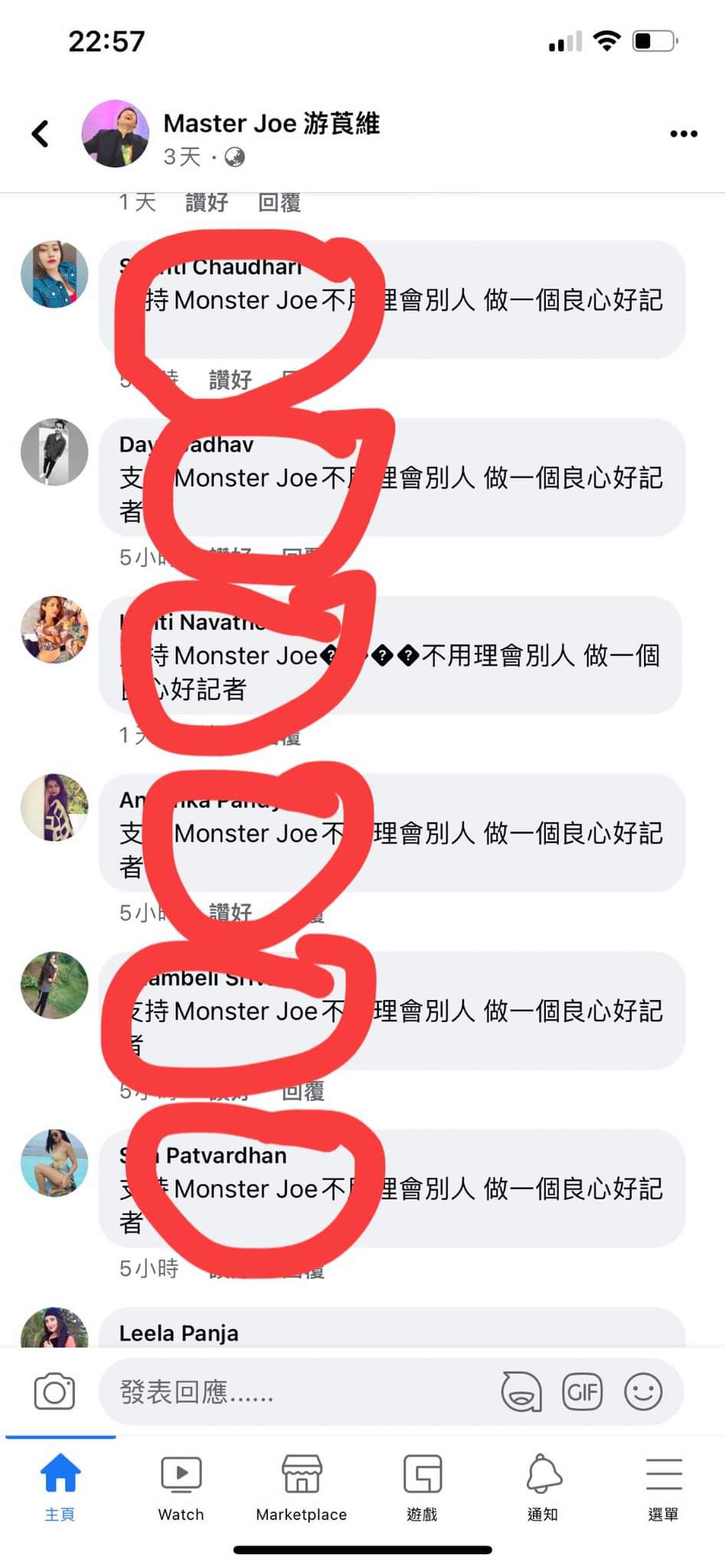This screenshot has width=725, height=1568.
Task: Go back using the top-left arrow
Action: pos(41,134)
